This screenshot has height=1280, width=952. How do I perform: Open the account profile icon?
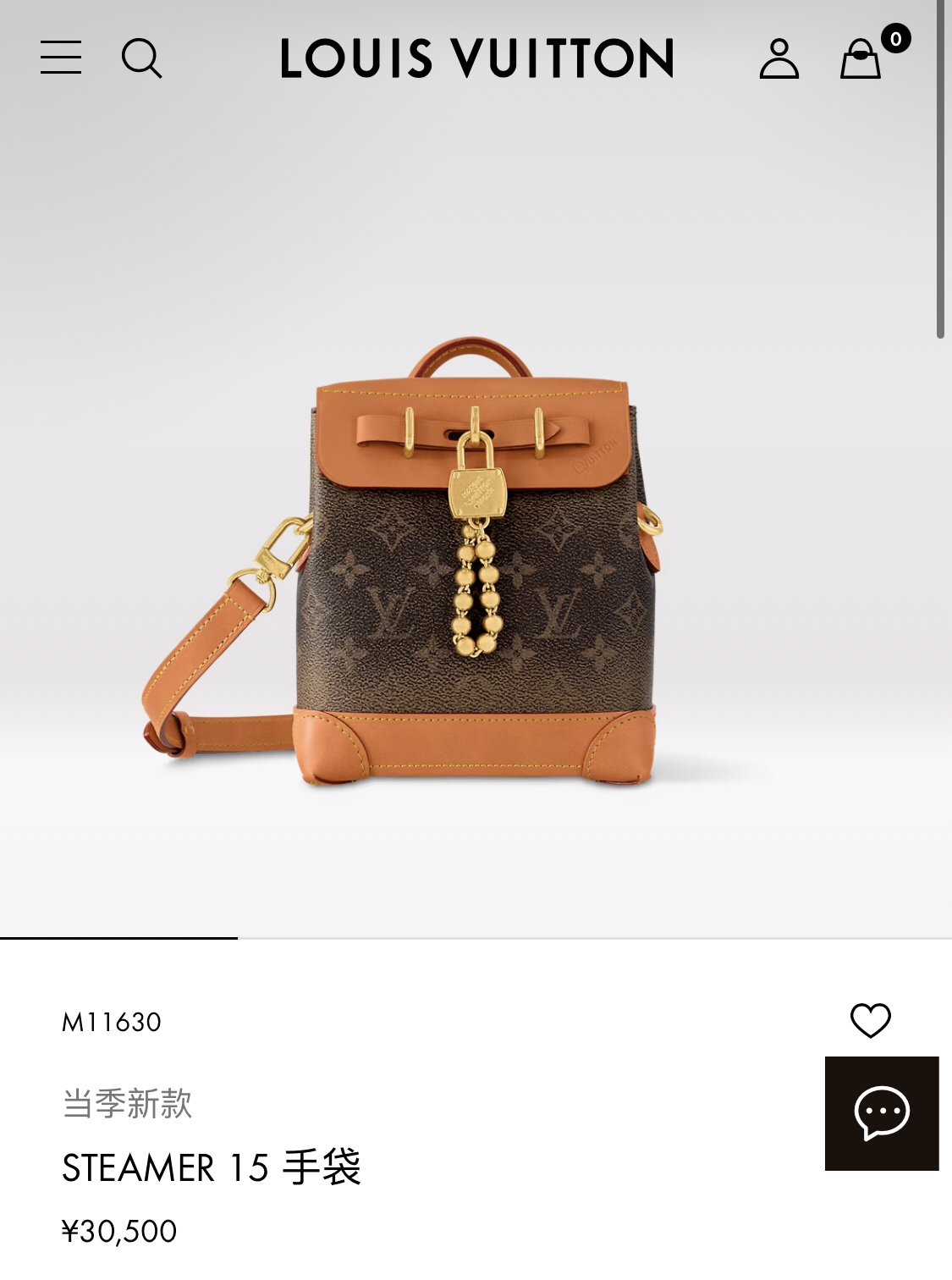click(779, 58)
